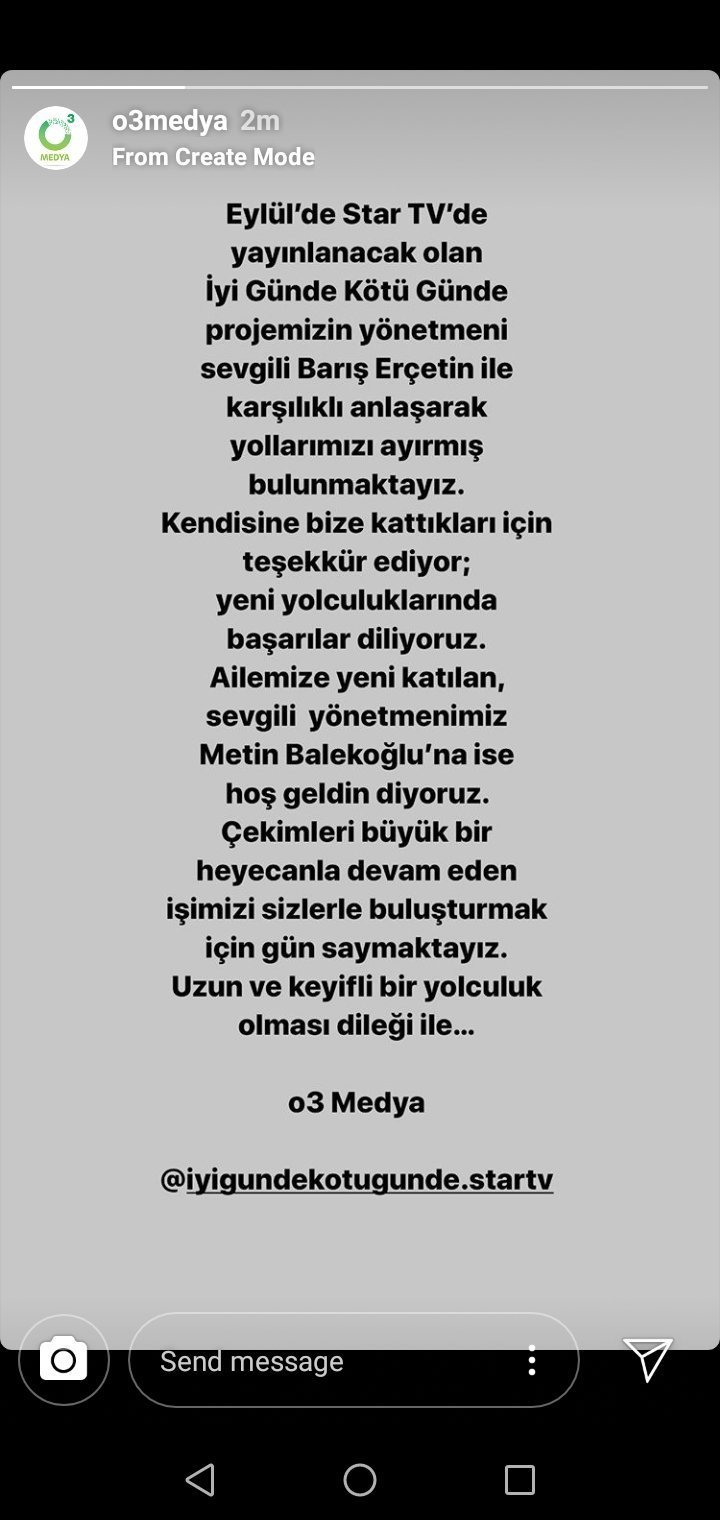
Task: Share this story via paper plane
Action: 647,1360
